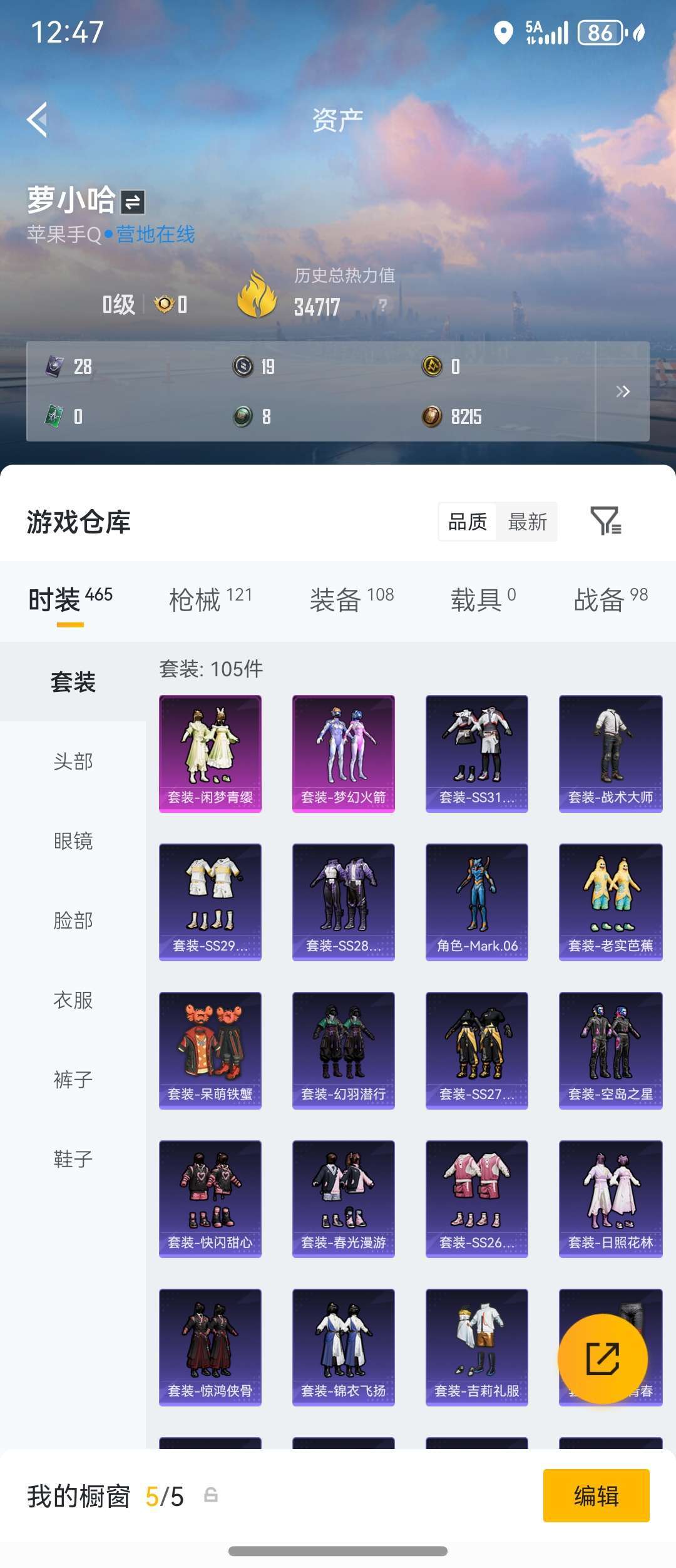Select the 衣服 category
Image resolution: width=676 pixels, height=1568 pixels.
pyautogui.click(x=73, y=1000)
